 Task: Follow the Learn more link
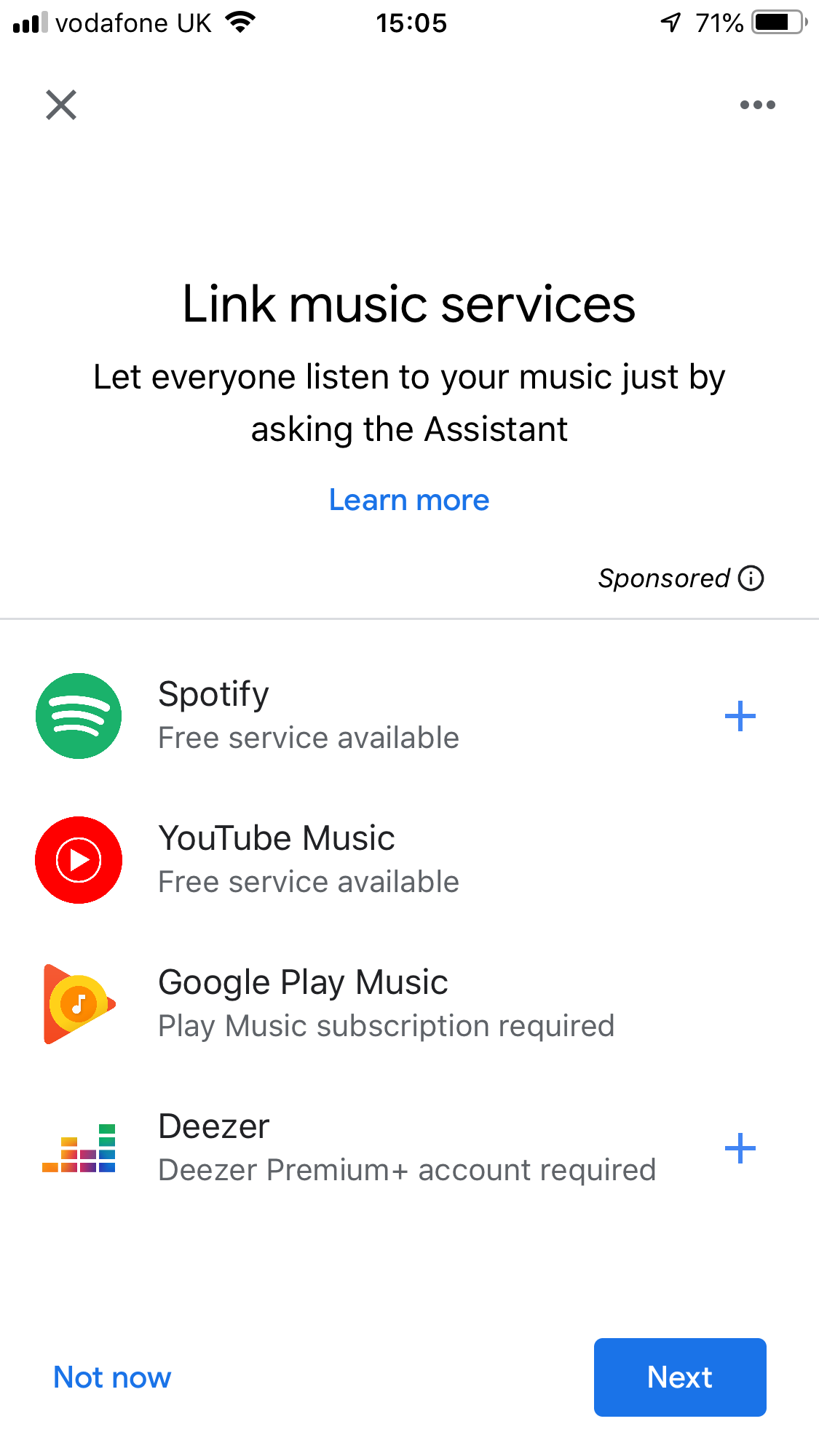(409, 501)
